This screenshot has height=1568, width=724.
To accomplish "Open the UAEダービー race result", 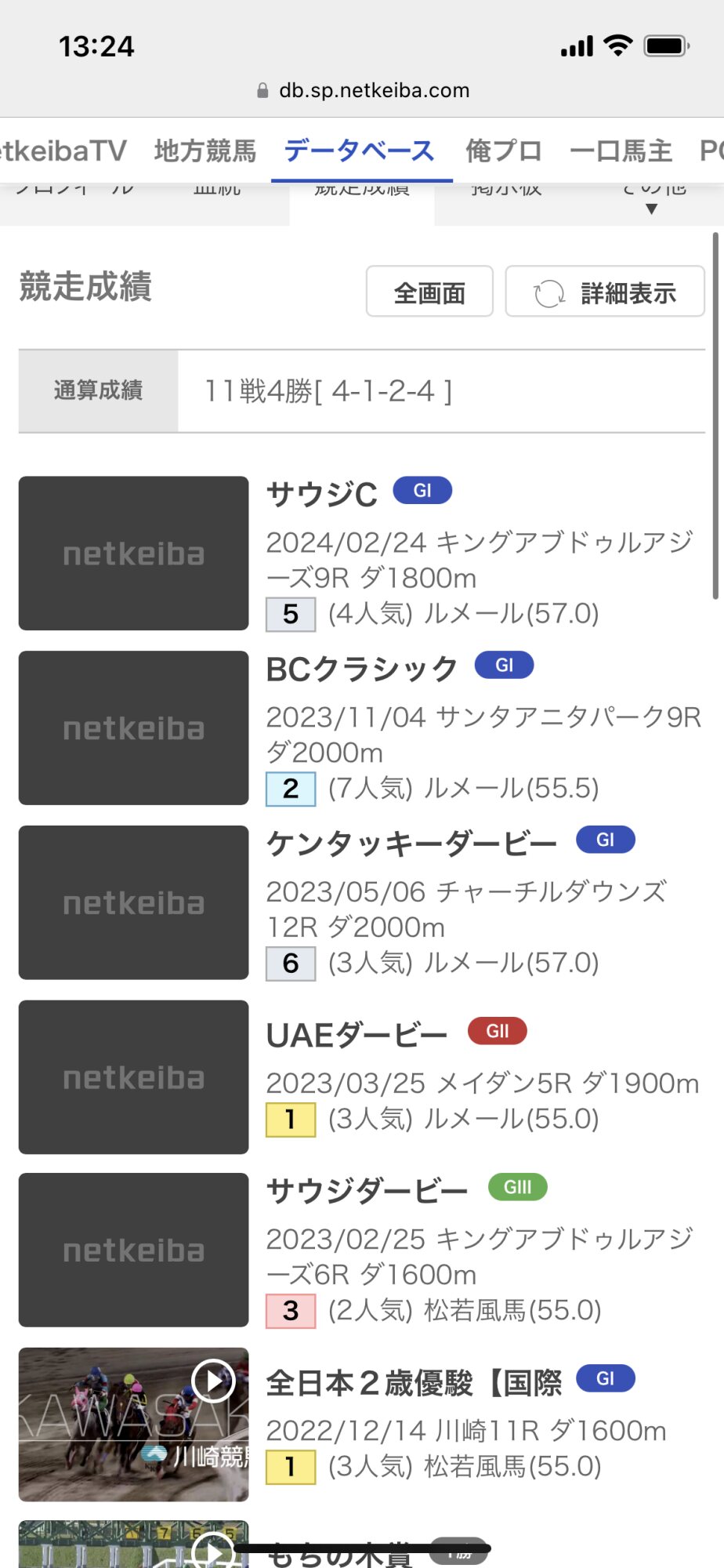I will tap(357, 1035).
